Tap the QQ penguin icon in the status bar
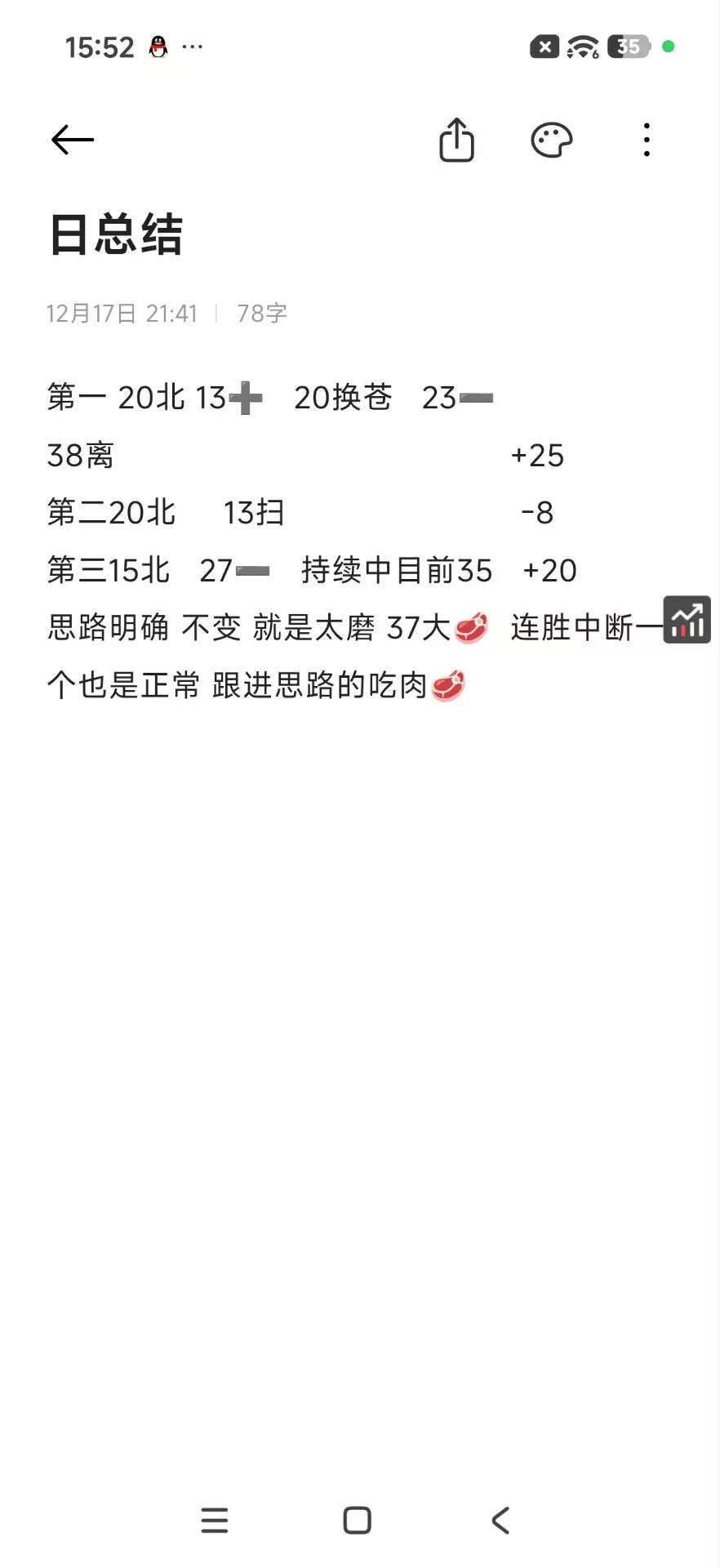720x1568 pixels. 157,46
